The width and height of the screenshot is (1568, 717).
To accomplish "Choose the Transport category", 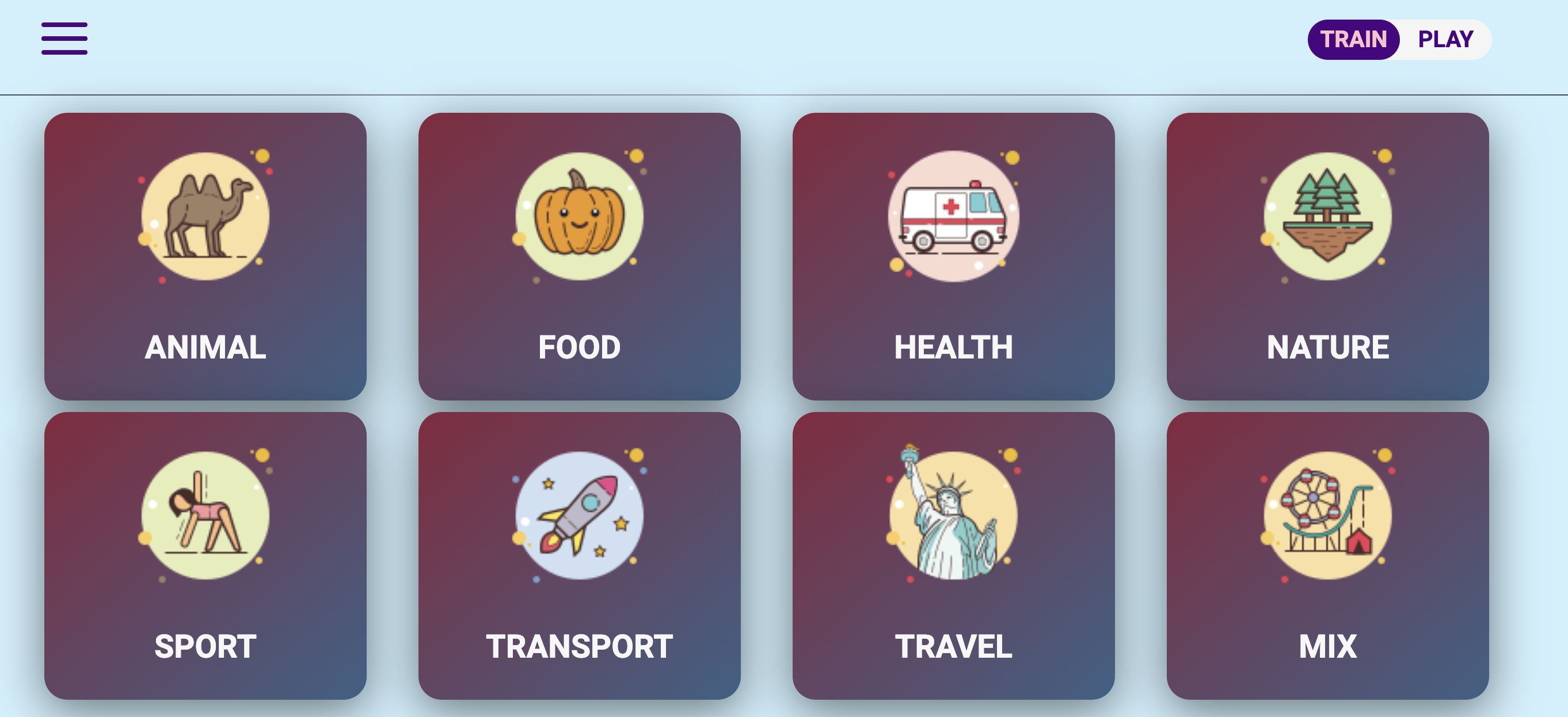I will point(579,555).
